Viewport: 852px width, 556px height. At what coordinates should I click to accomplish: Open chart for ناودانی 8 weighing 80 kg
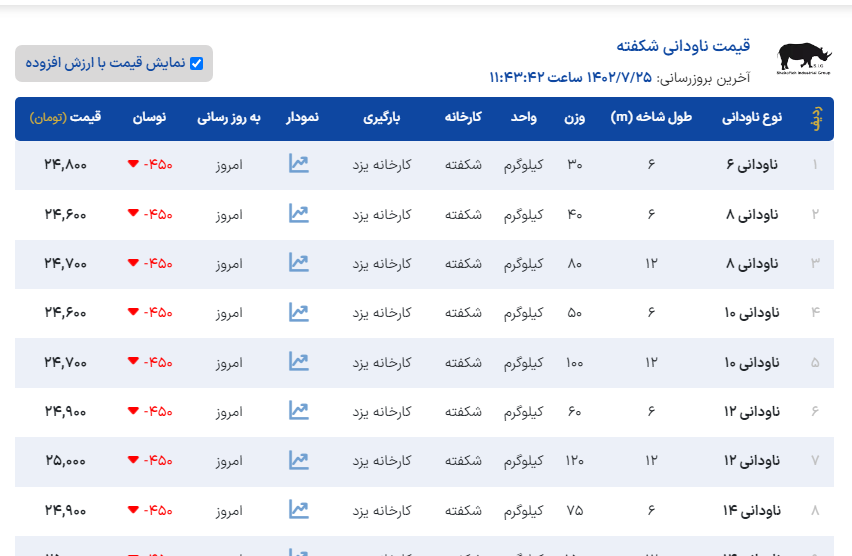(298, 262)
